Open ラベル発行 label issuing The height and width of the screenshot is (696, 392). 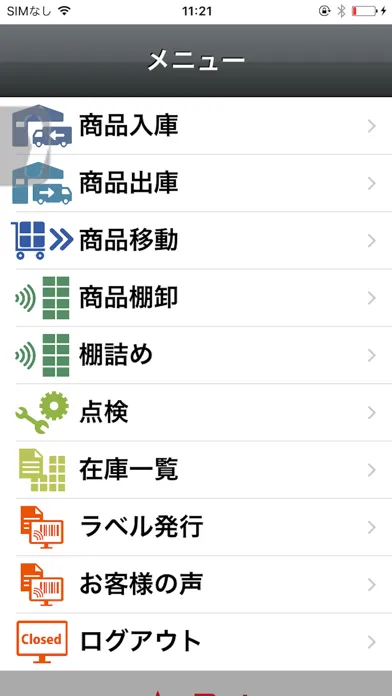pos(196,527)
